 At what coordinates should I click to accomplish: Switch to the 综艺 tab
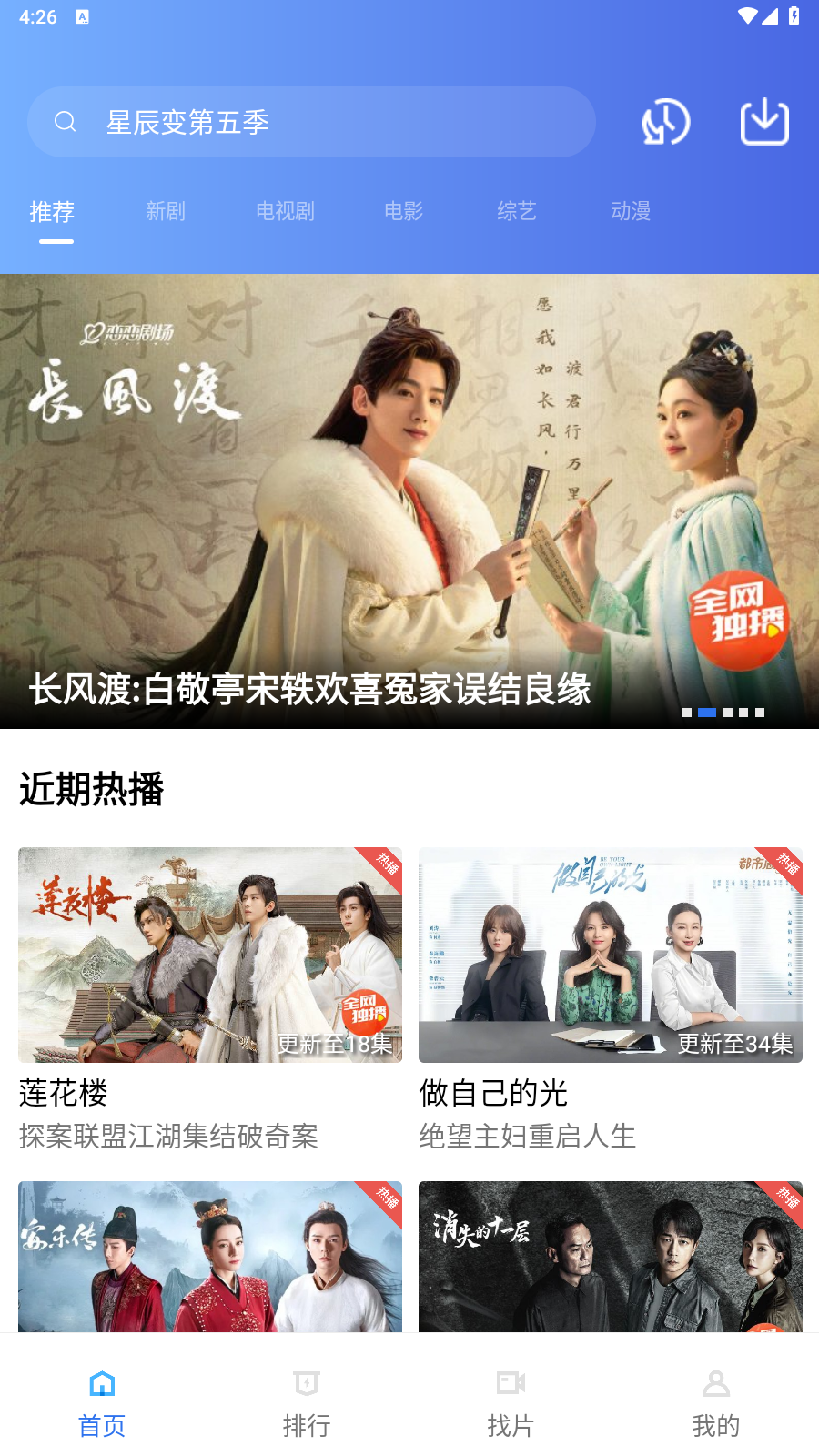[x=517, y=211]
